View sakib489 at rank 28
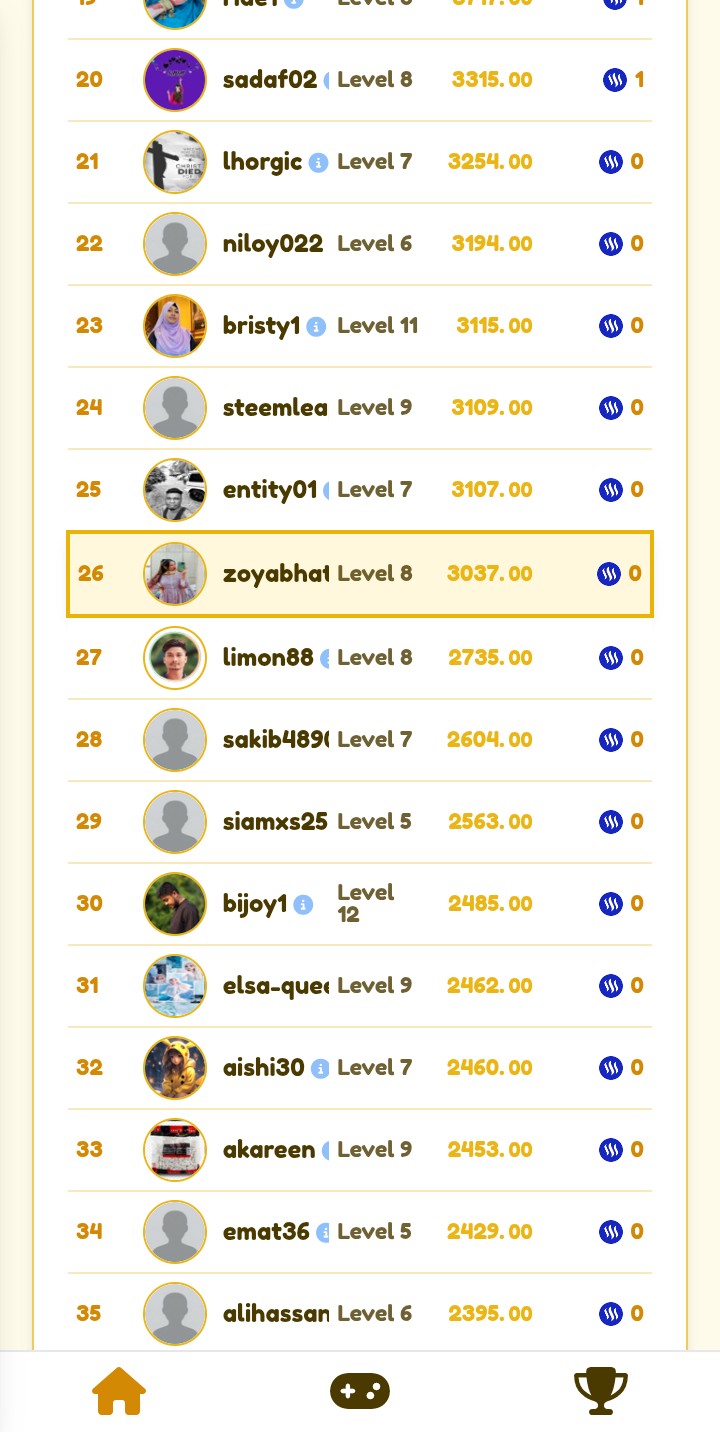 pos(360,740)
